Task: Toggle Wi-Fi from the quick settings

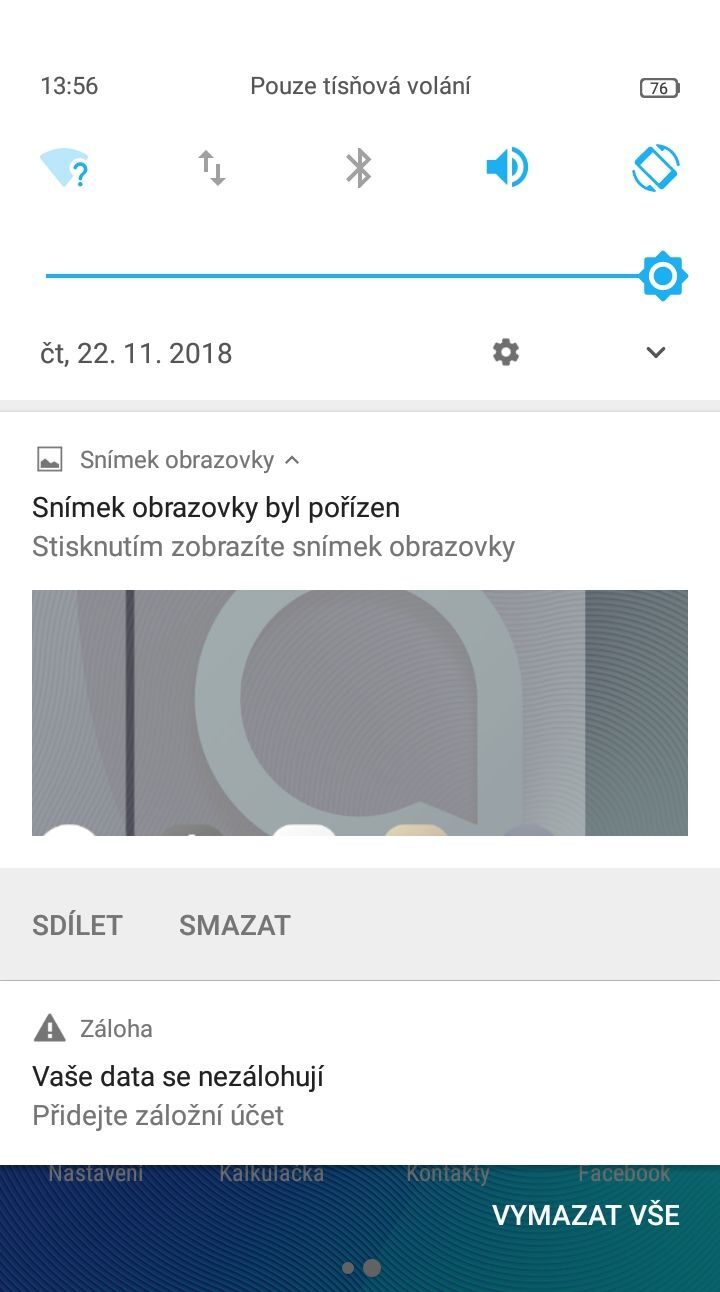Action: coord(64,167)
